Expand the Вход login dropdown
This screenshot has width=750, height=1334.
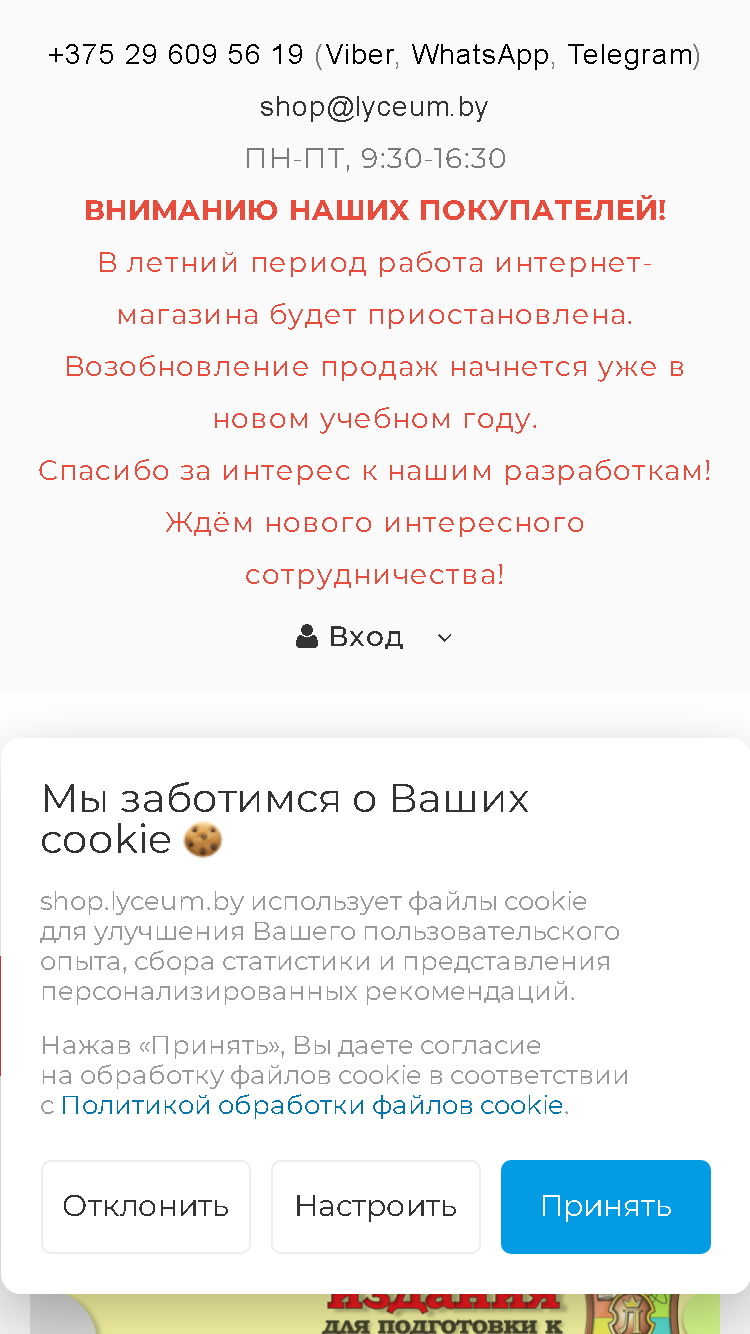pos(374,636)
